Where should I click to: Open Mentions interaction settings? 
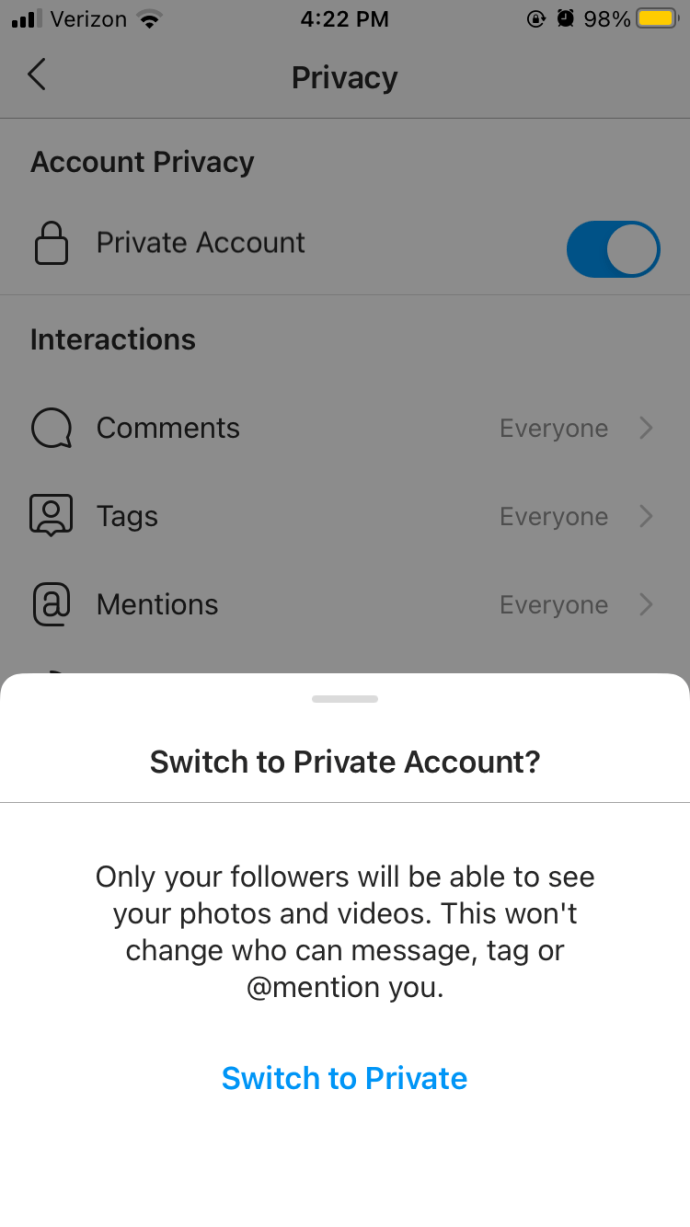(344, 604)
